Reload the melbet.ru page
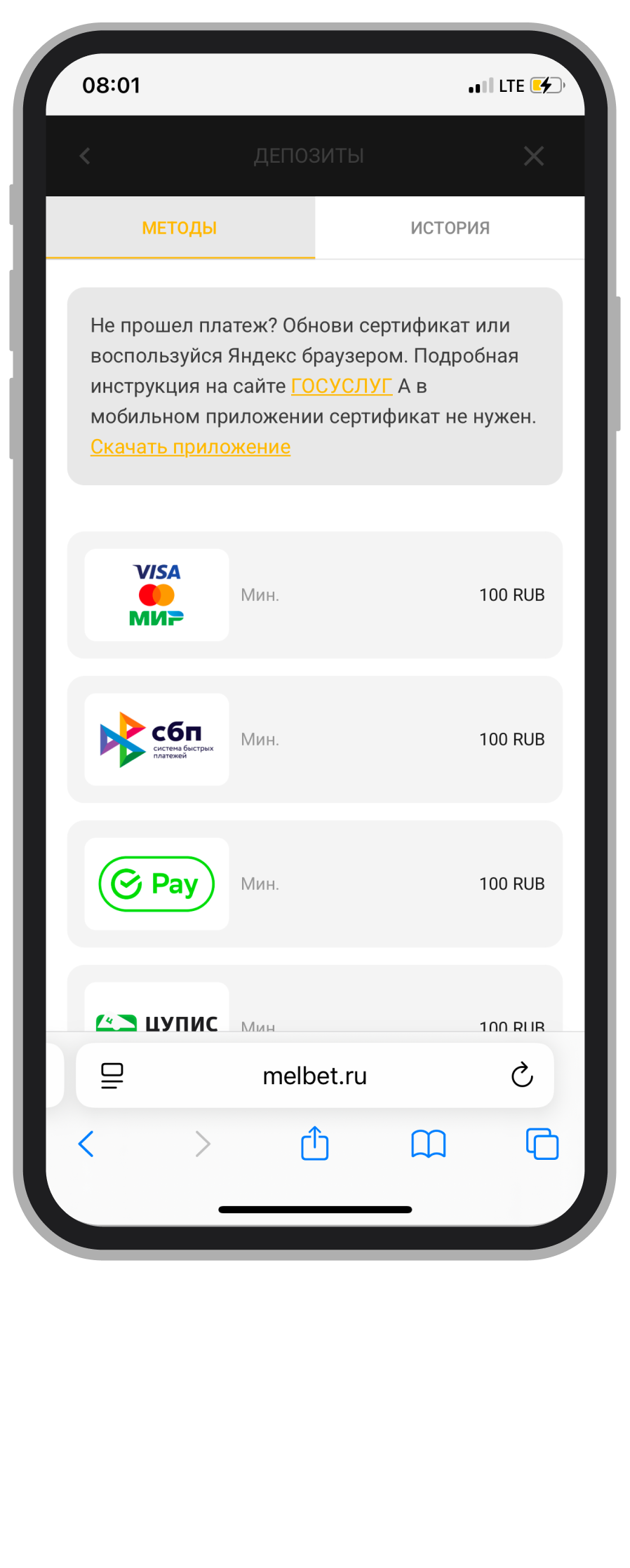The image size is (630, 1568). tap(522, 1075)
